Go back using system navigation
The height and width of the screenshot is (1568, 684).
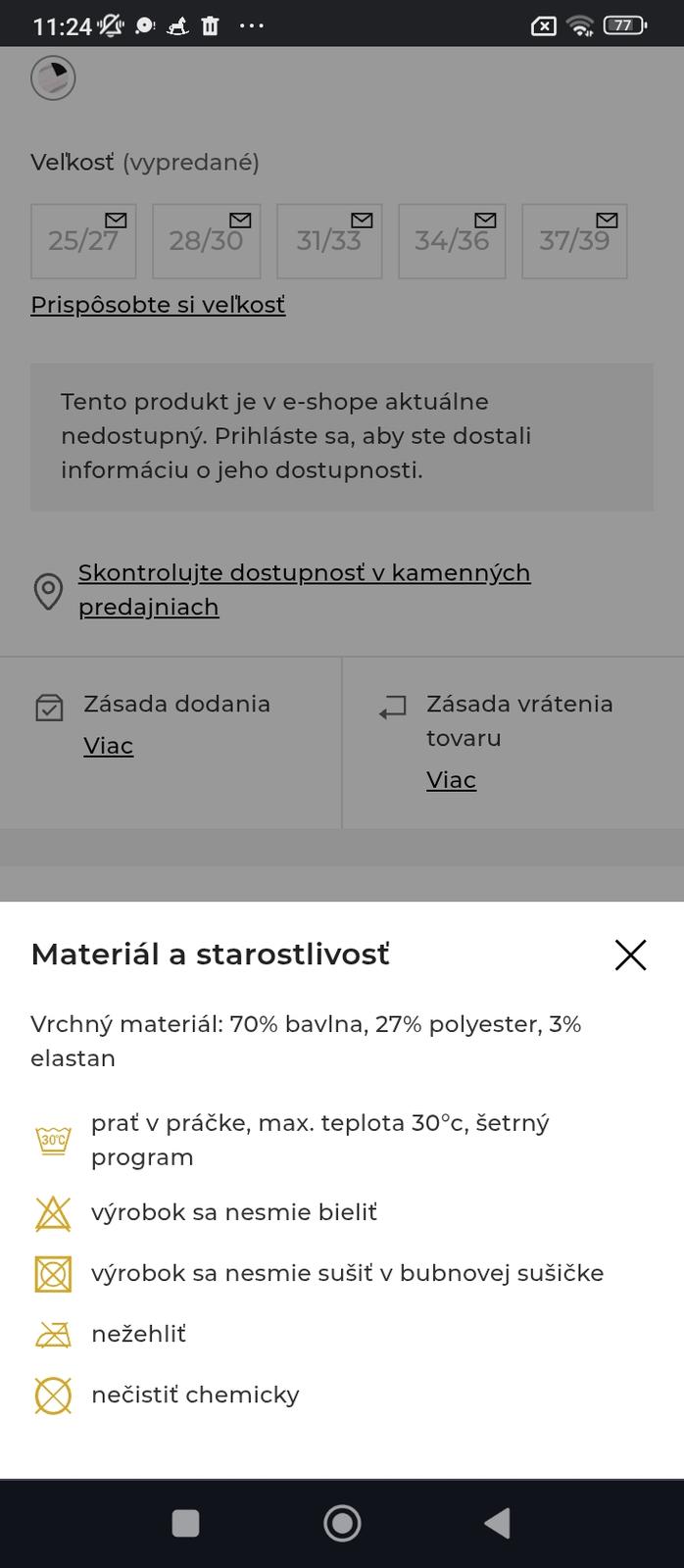(498, 1523)
